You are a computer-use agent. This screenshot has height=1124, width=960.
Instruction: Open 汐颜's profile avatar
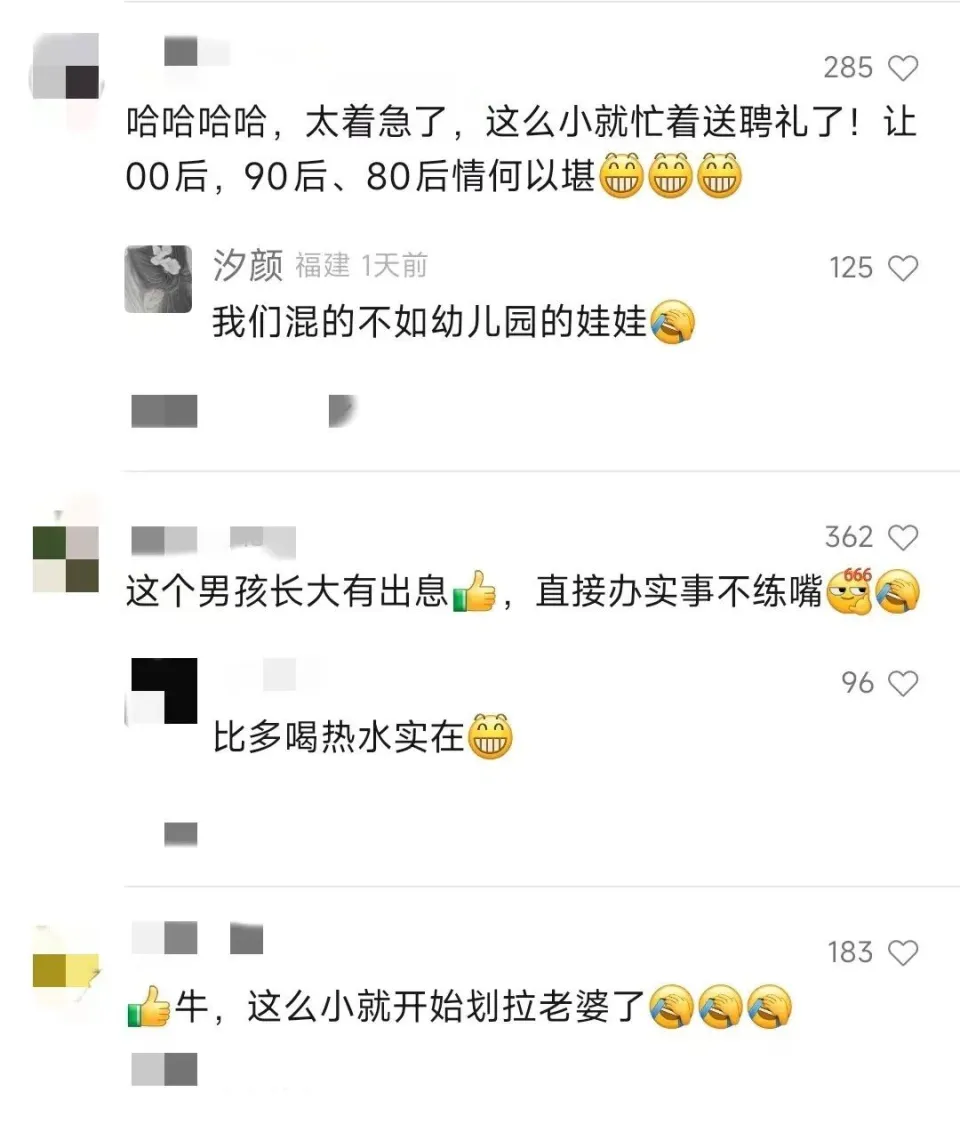point(158,280)
